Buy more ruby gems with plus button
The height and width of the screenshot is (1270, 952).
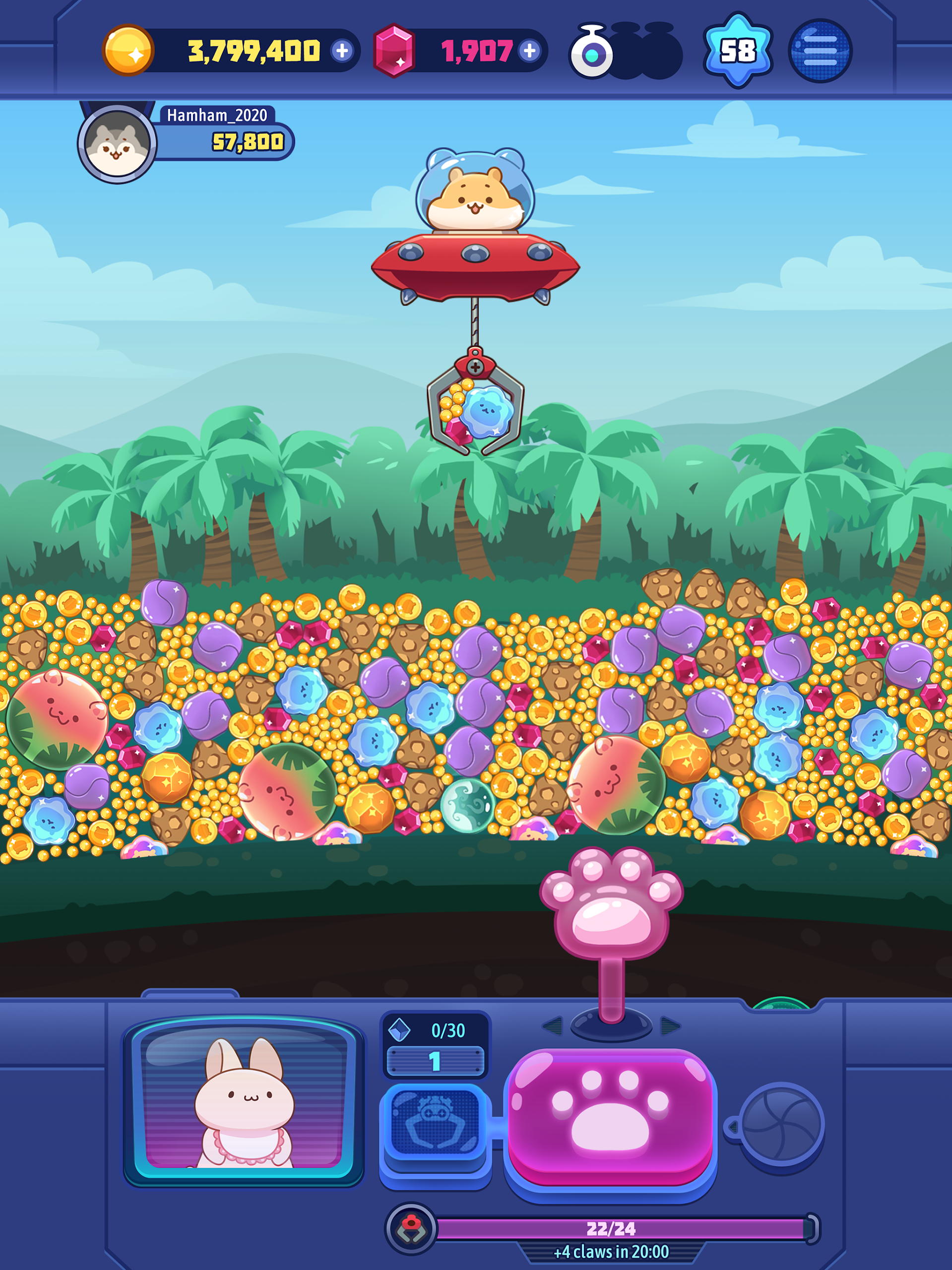click(x=529, y=51)
